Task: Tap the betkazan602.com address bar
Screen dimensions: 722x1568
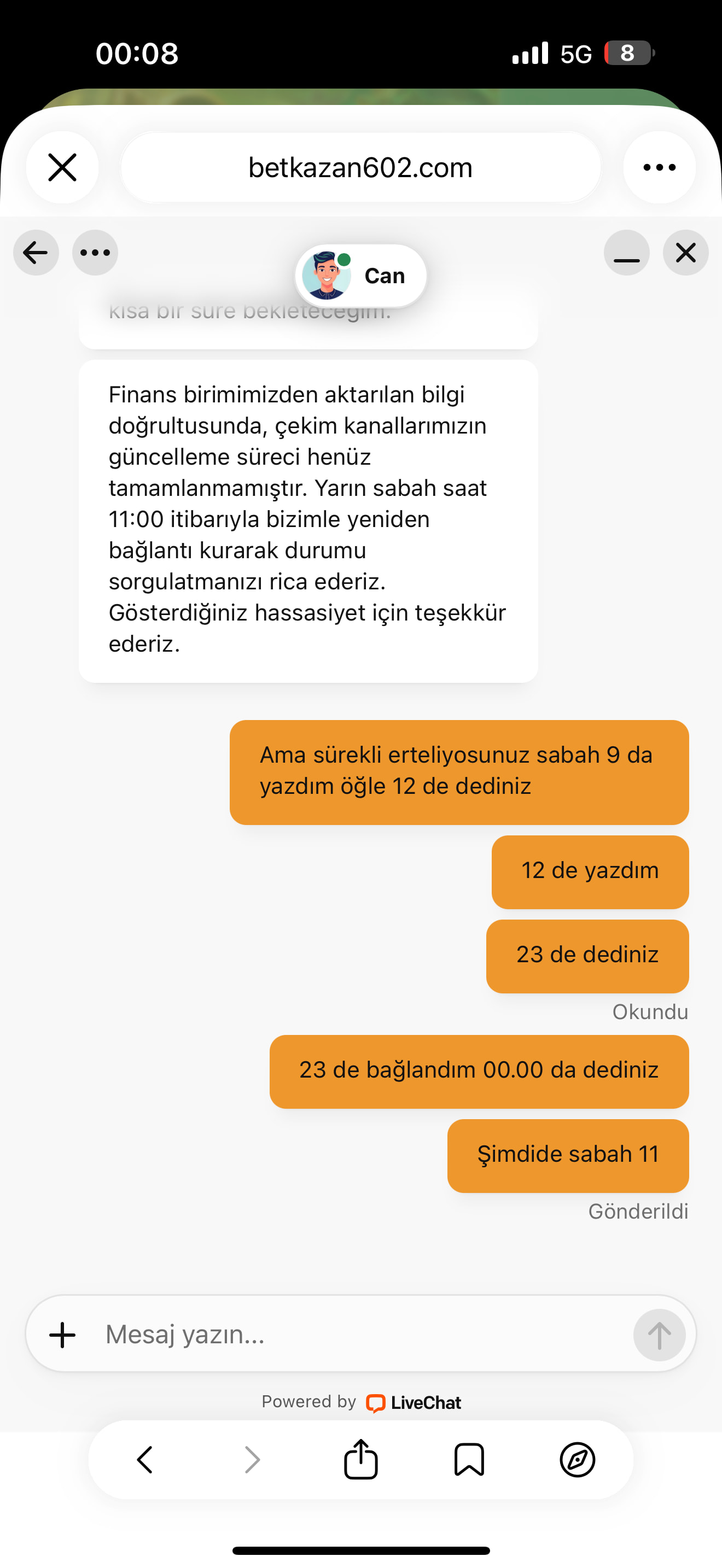Action: (x=361, y=167)
